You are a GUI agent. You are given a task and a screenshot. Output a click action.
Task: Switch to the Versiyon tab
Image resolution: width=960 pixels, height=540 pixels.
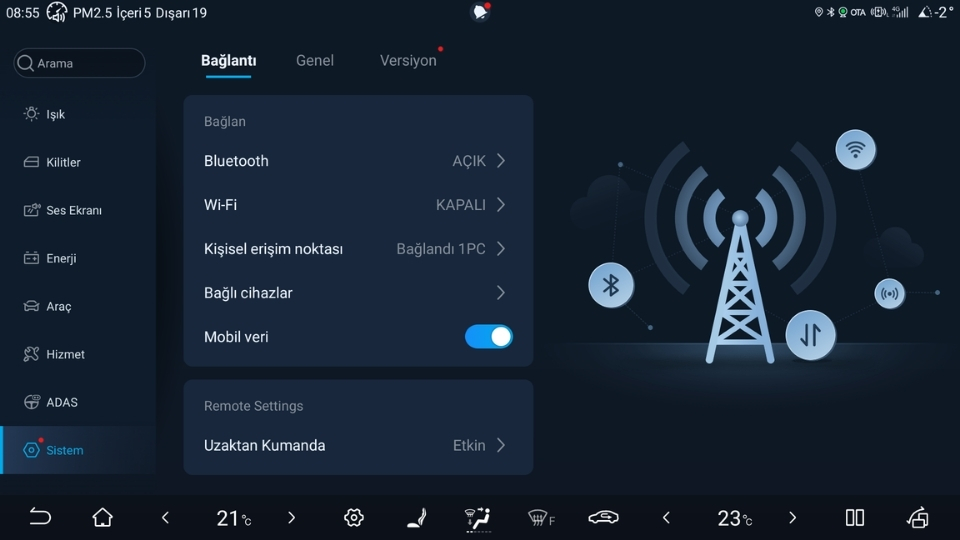408,61
